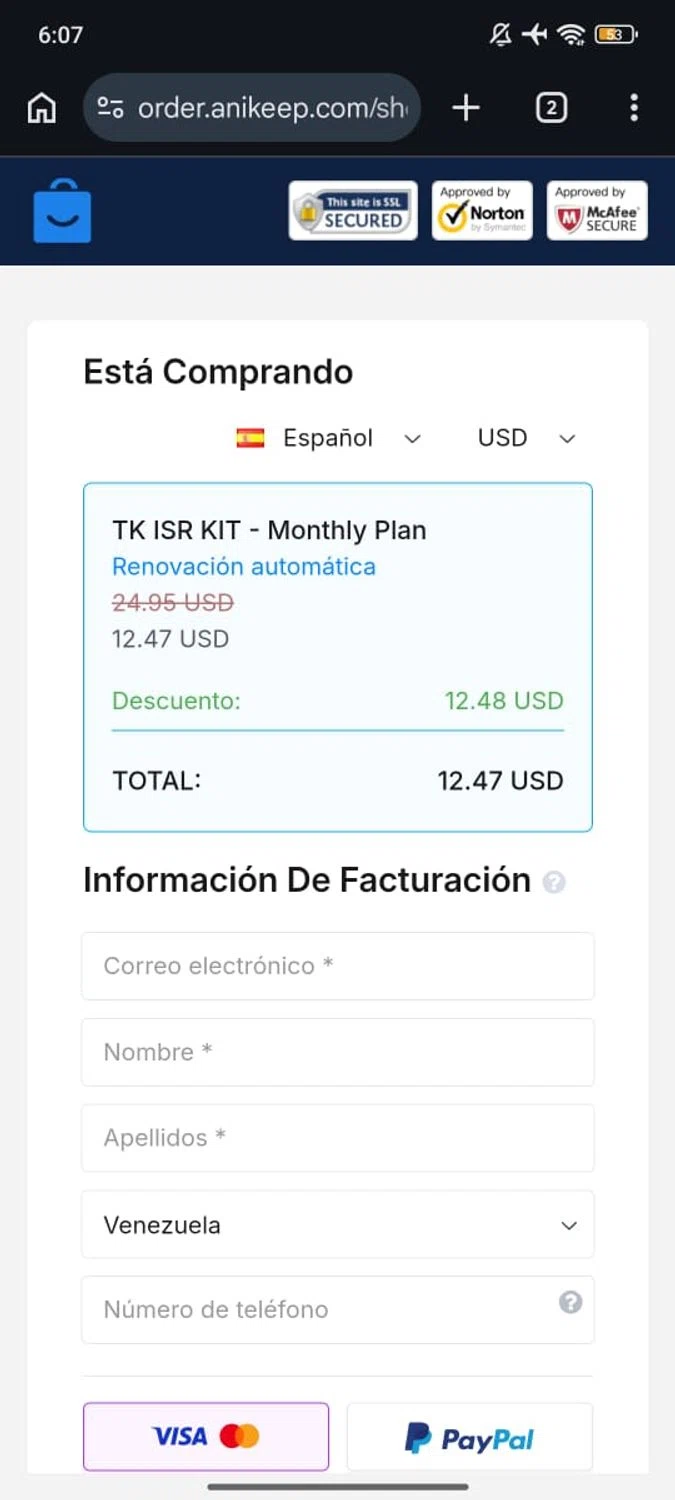Open the tab switcher showing 2 tabs

(x=551, y=108)
